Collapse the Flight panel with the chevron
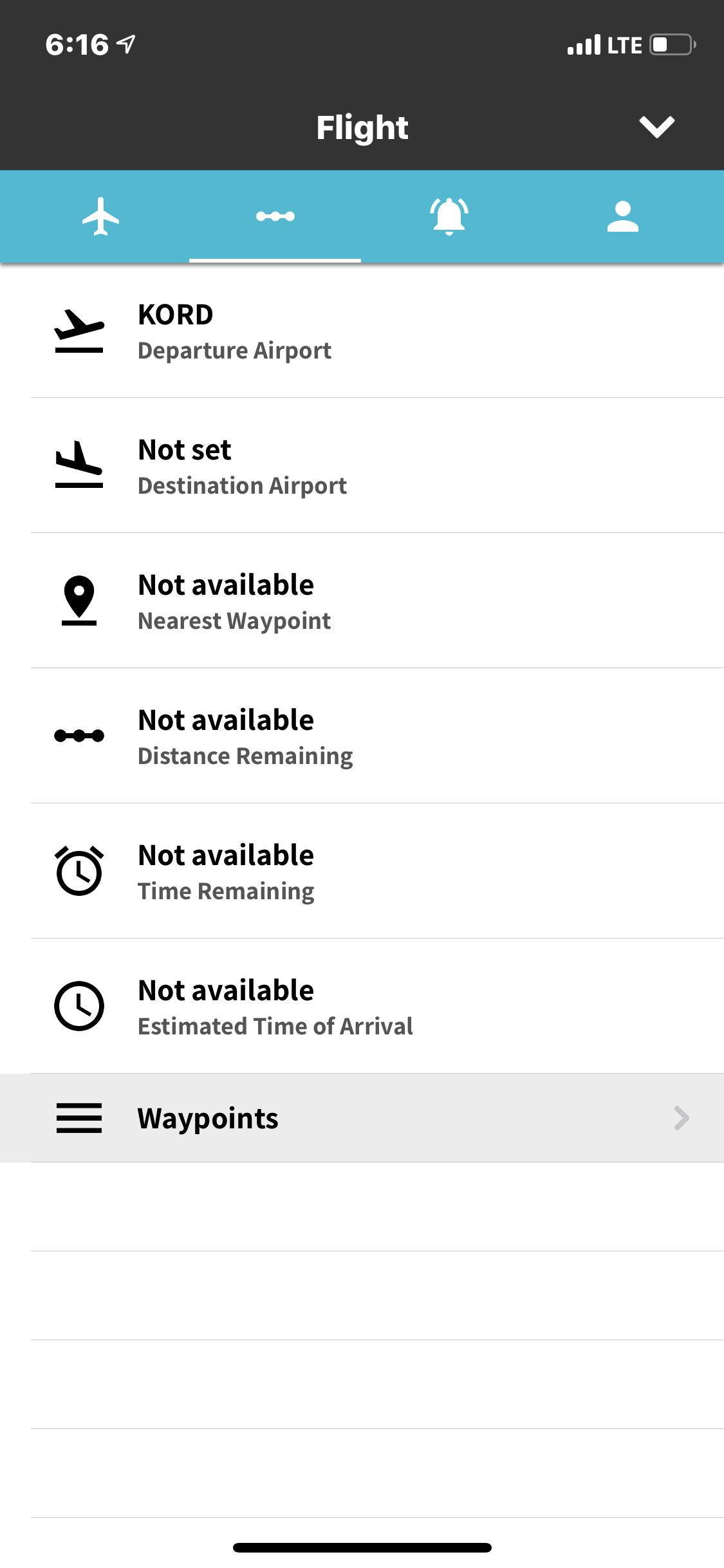 [656, 127]
